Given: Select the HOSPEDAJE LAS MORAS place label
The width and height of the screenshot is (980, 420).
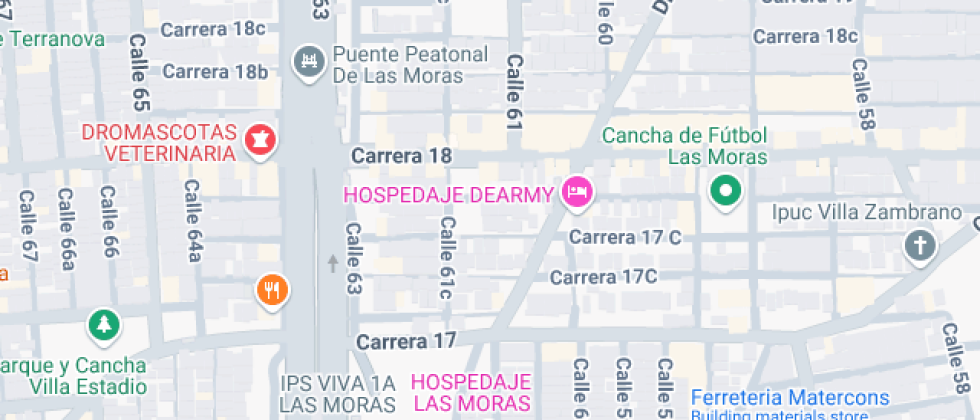Looking at the screenshot, I should 471,391.
